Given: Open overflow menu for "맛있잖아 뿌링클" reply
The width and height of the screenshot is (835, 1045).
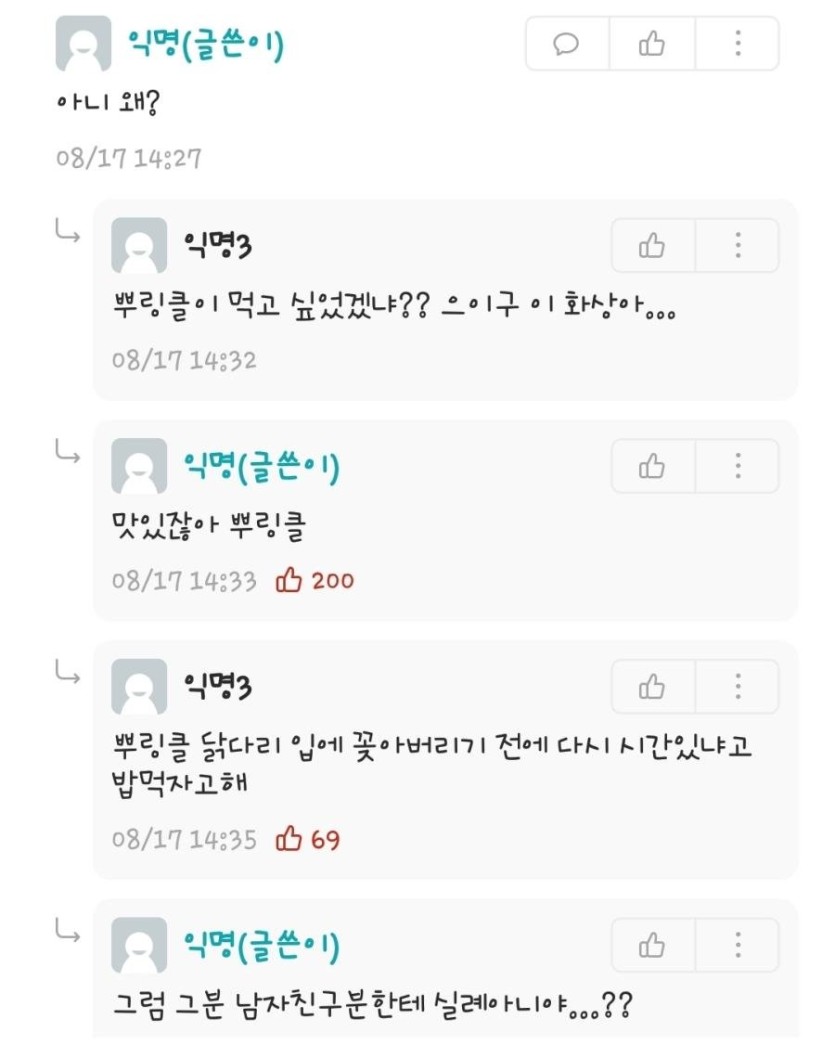Looking at the screenshot, I should point(737,466).
